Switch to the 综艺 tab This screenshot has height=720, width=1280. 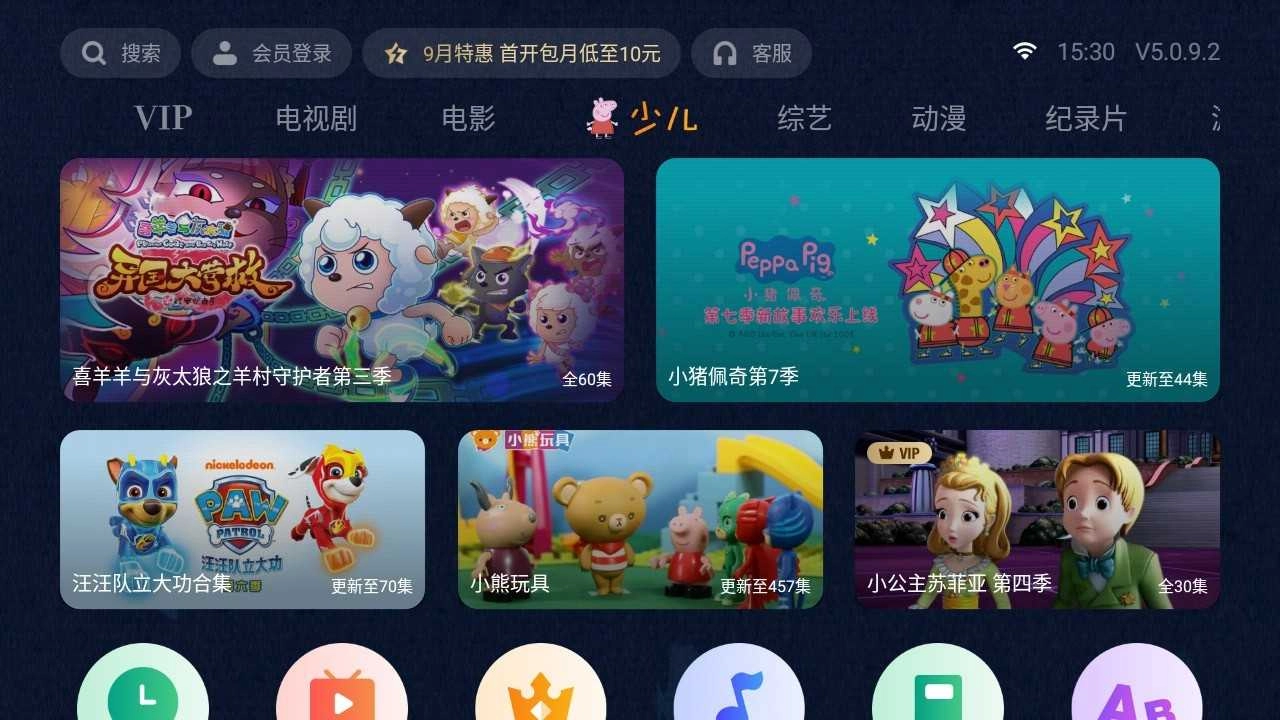[x=804, y=118]
